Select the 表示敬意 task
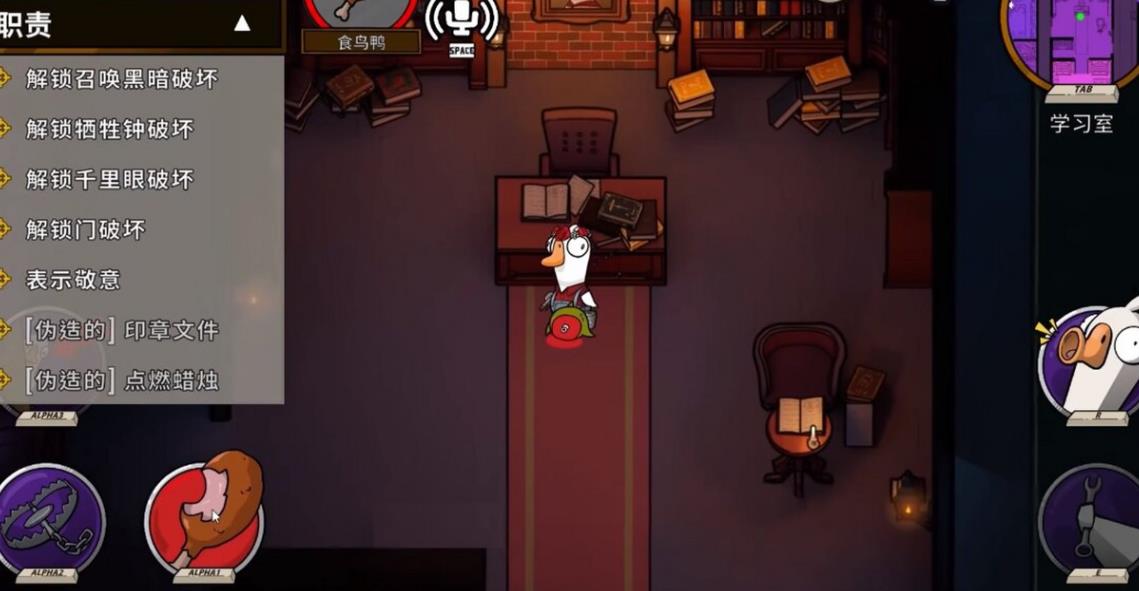The image size is (1139, 591). [x=73, y=280]
